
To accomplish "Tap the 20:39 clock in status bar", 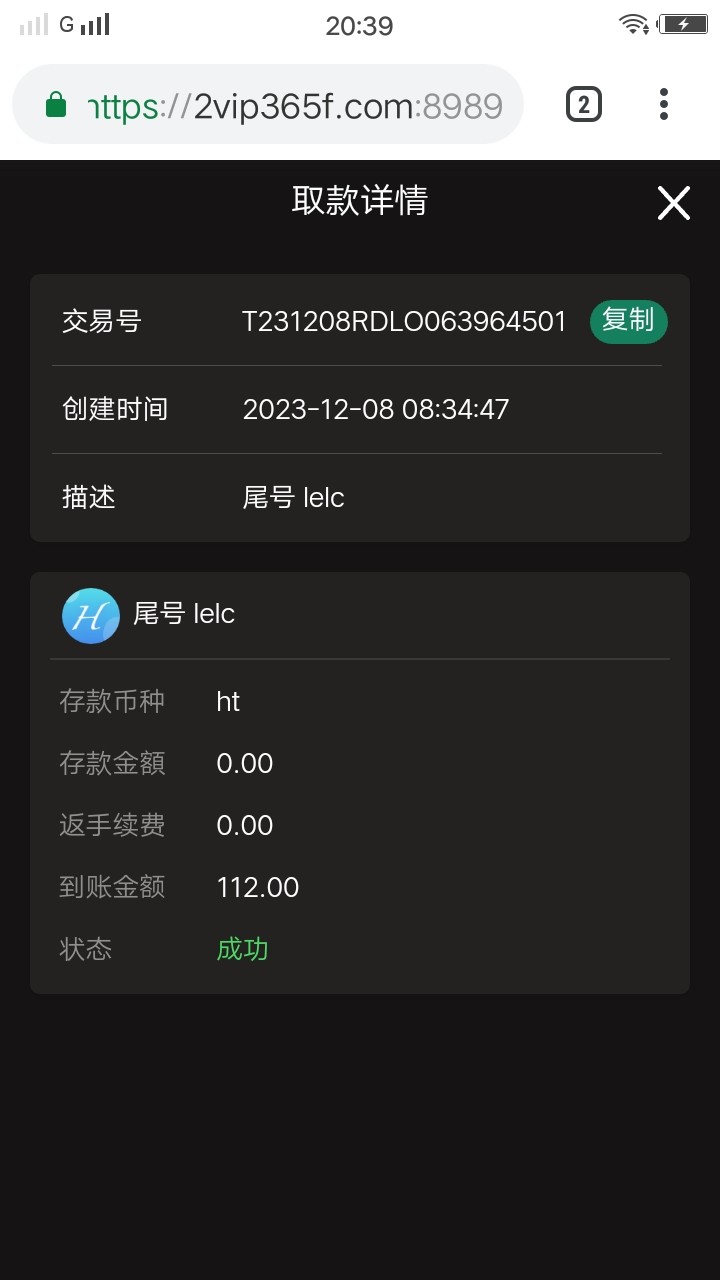I will [360, 25].
